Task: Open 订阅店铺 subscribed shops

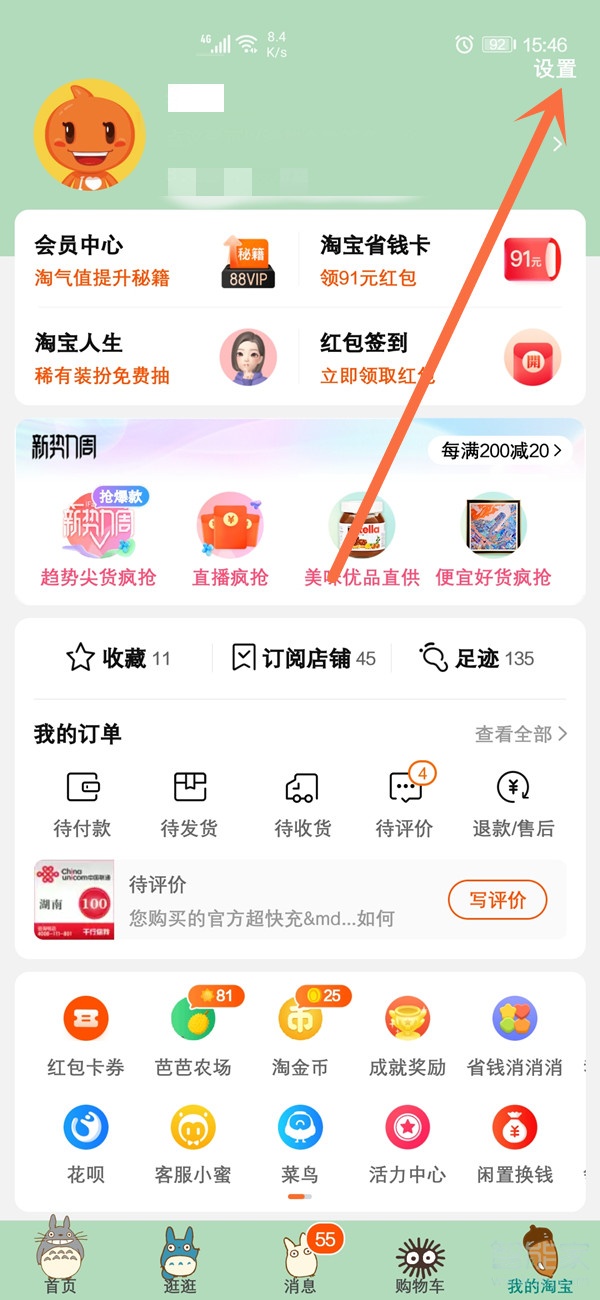Action: point(304,658)
